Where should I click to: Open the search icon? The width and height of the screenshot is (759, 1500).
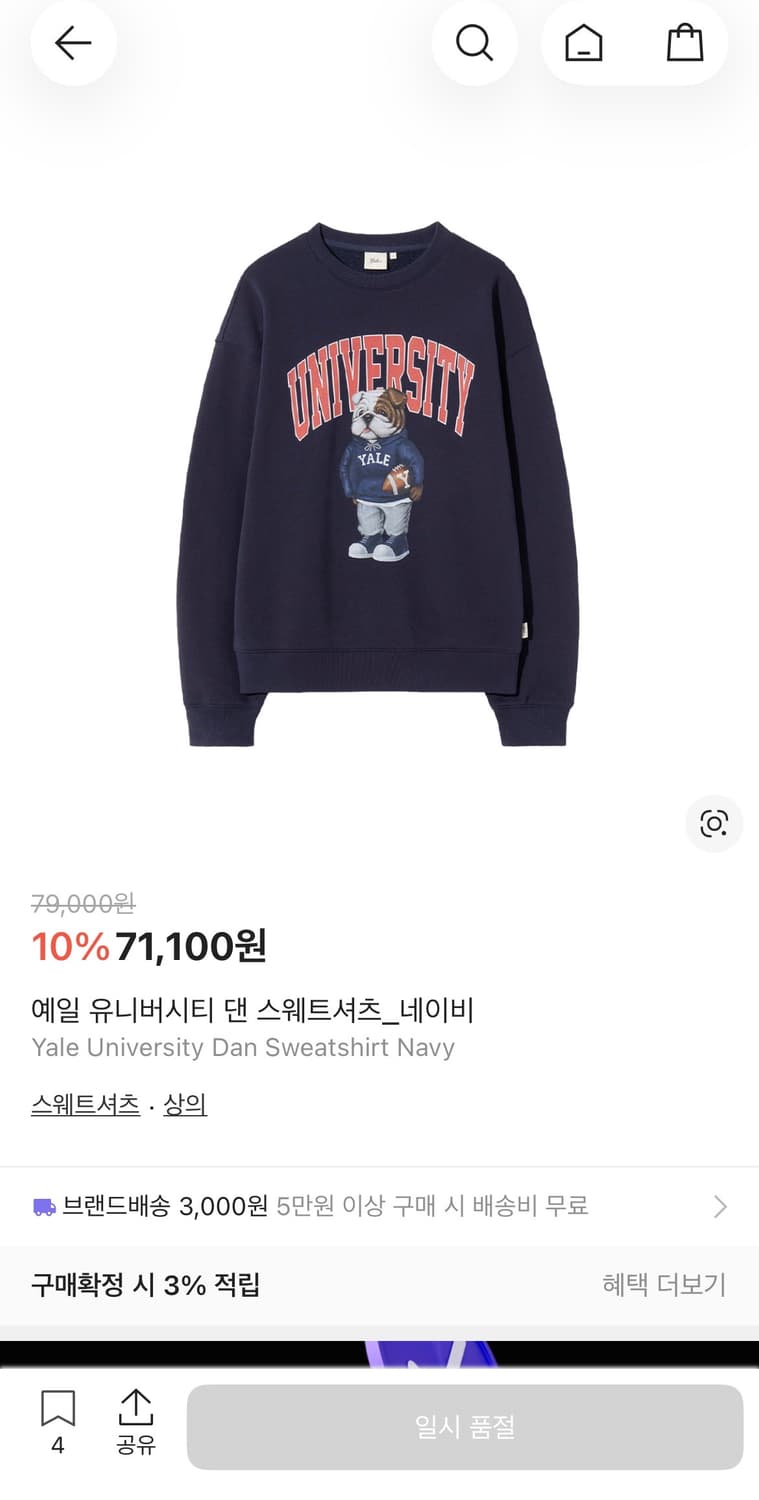[x=474, y=43]
